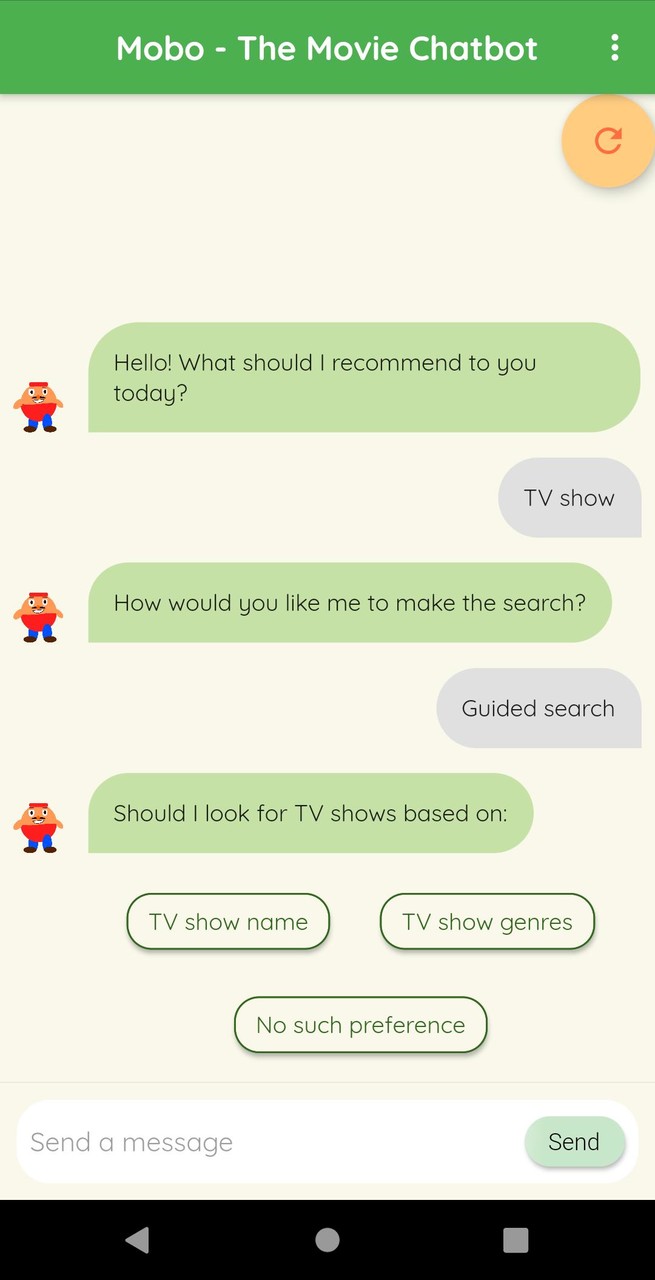Go back using the system back button
655x1280 pixels.
[137, 1240]
